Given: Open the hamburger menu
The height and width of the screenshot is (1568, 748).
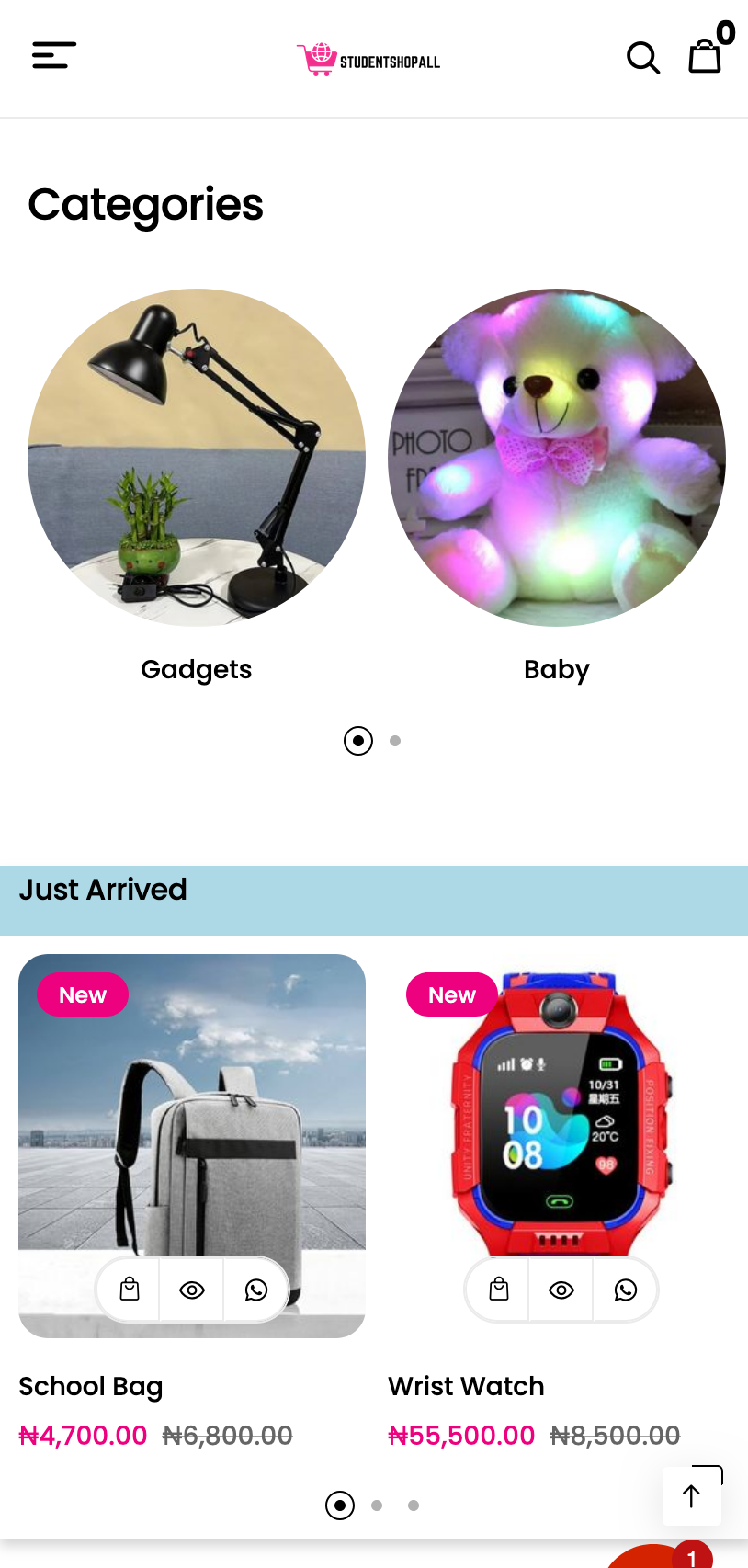Looking at the screenshot, I should tap(53, 55).
